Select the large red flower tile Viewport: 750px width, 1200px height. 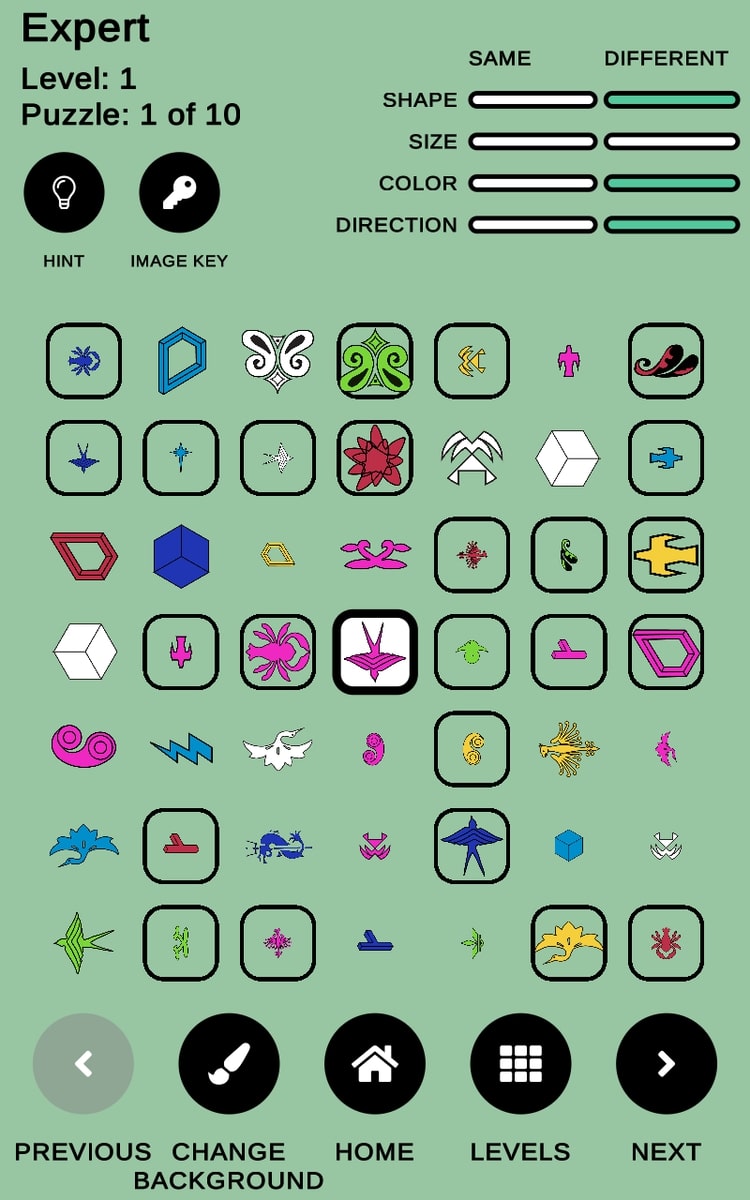coord(375,457)
